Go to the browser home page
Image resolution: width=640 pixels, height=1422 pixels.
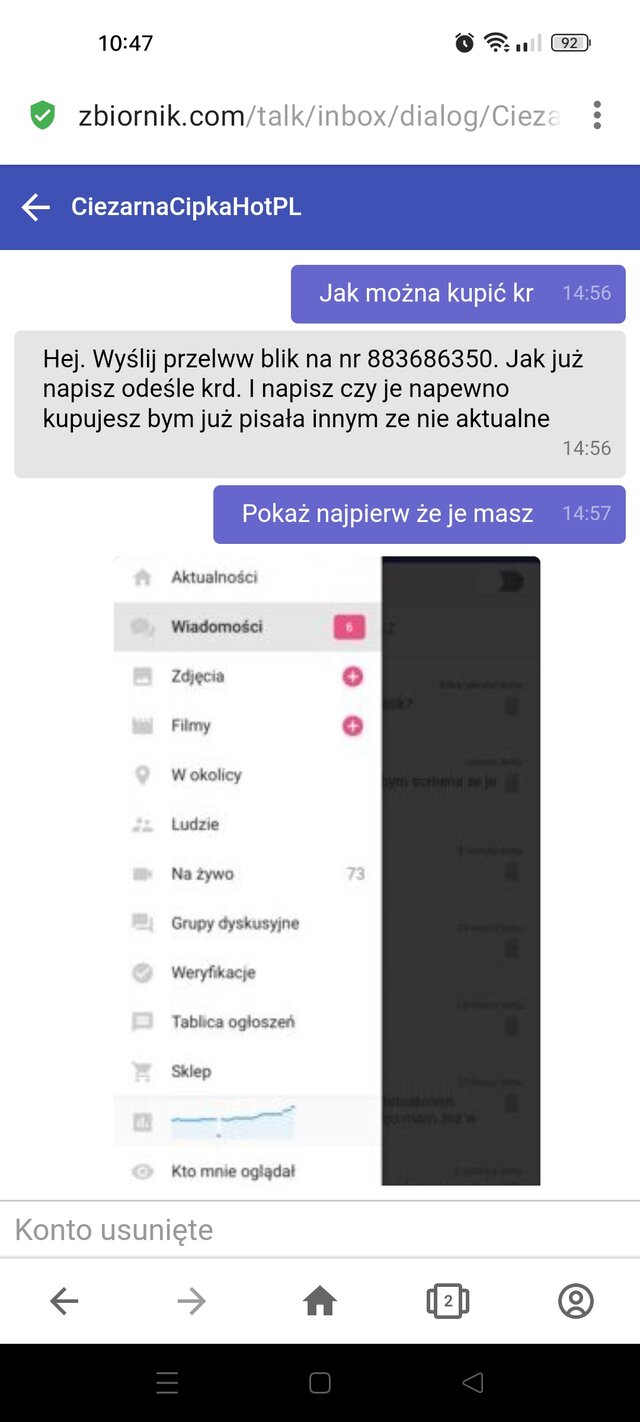(320, 1301)
